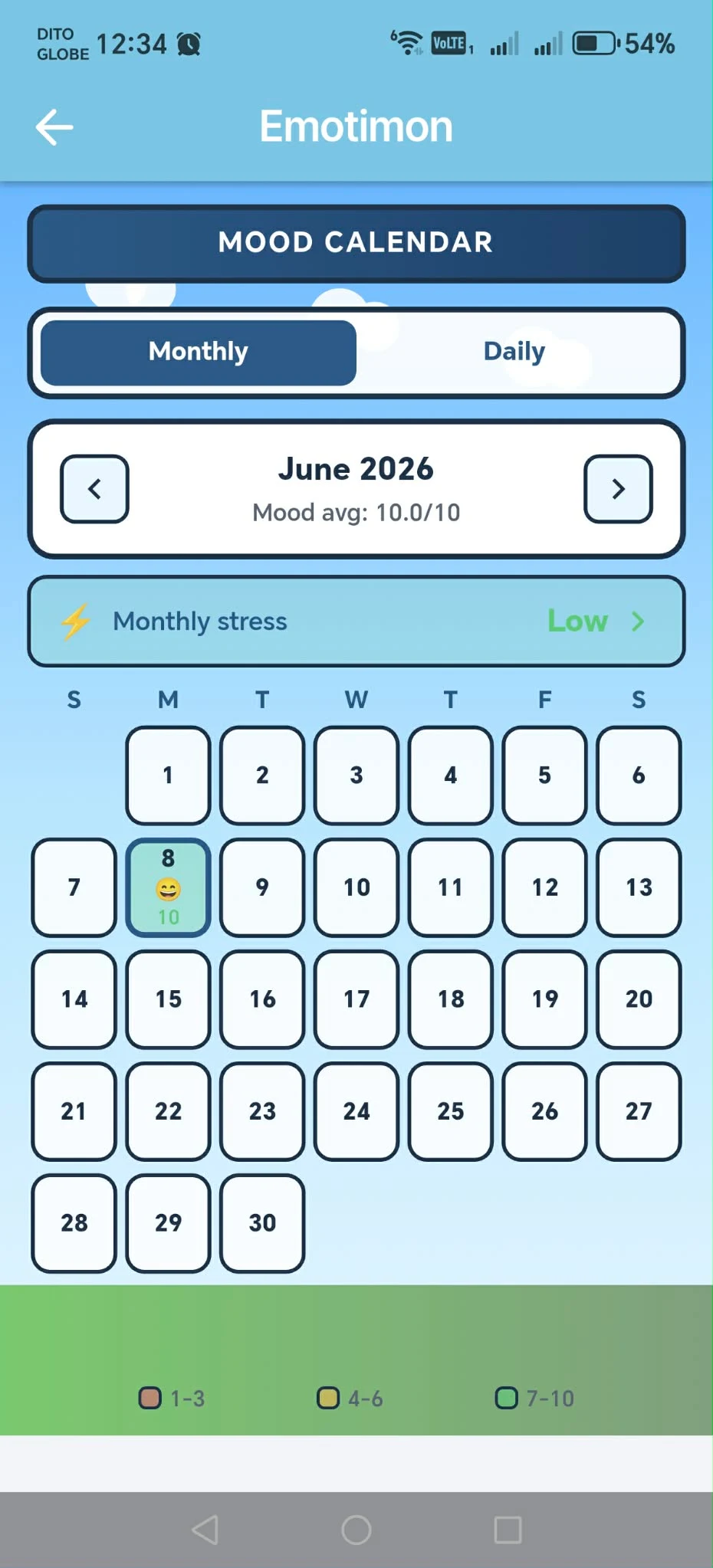
Task: Select day 6 on the calendar
Action: tap(639, 776)
